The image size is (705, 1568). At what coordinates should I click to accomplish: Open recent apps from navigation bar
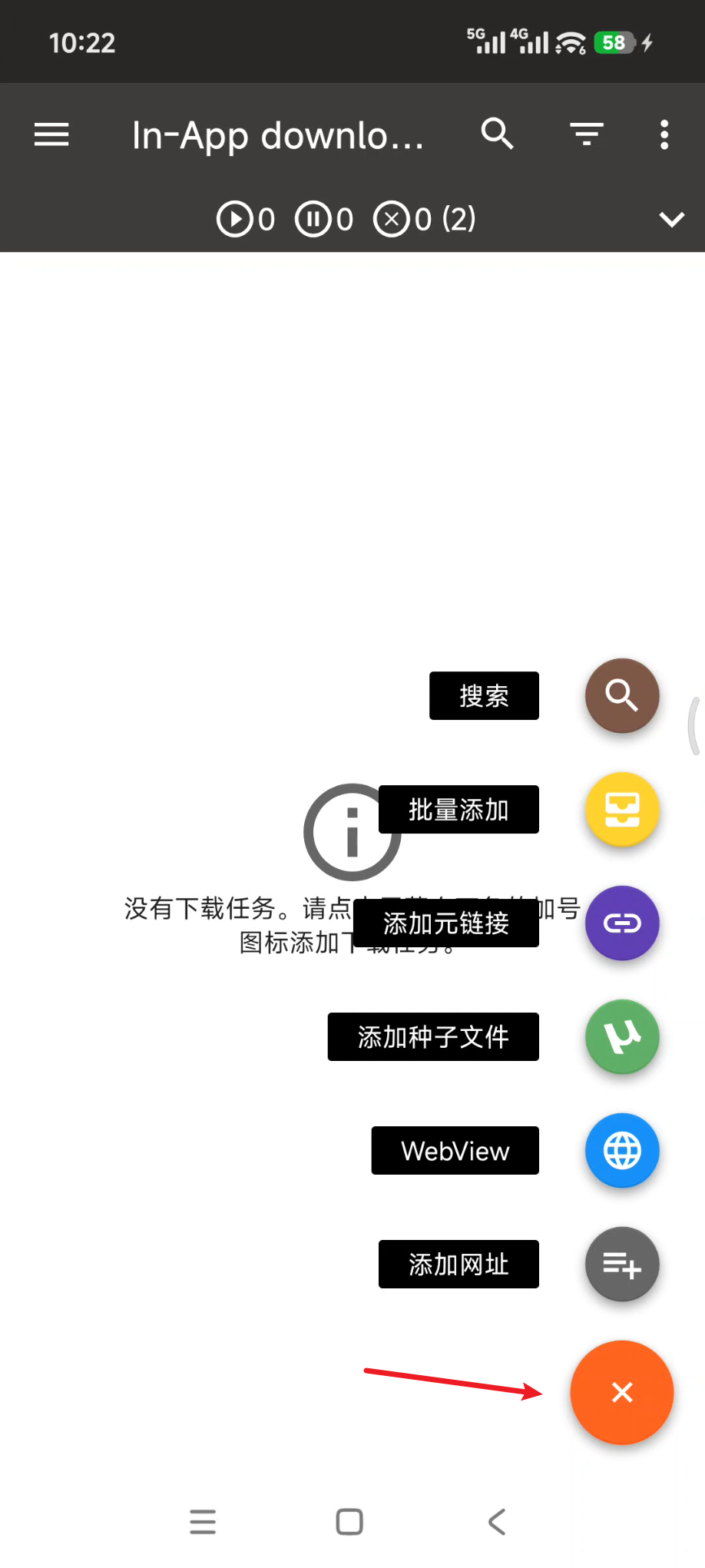203,1521
